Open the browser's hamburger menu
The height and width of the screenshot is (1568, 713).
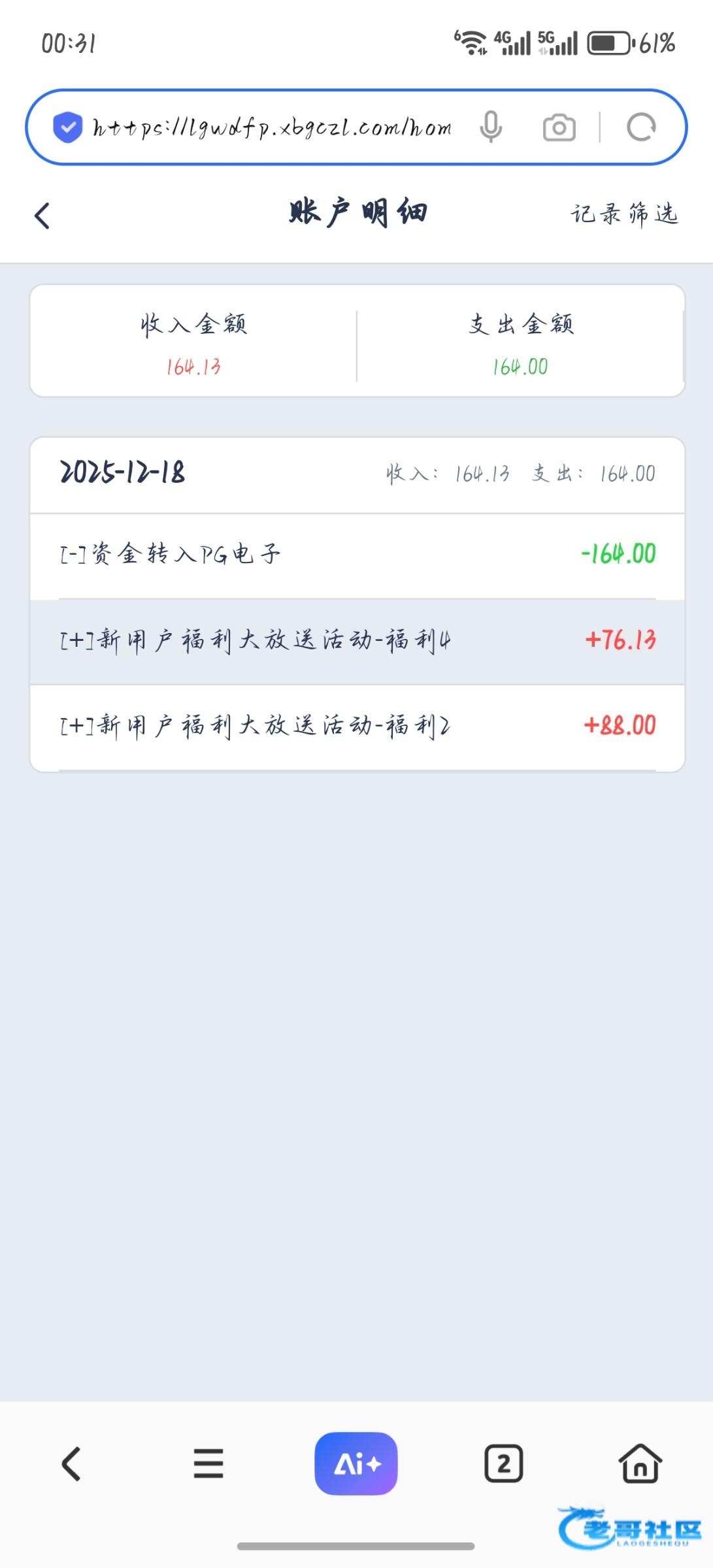208,1463
